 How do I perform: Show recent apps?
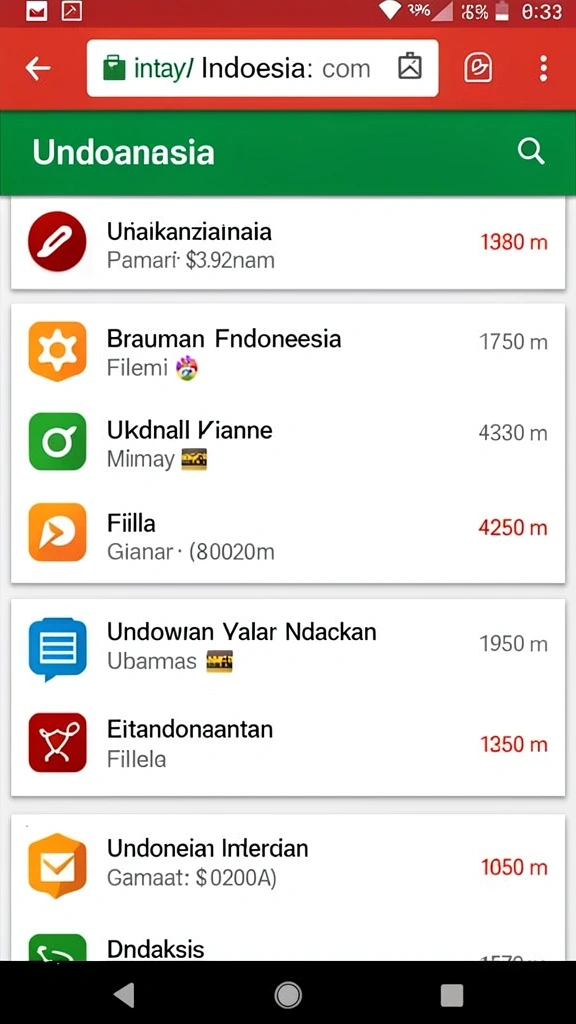[x=452, y=995]
